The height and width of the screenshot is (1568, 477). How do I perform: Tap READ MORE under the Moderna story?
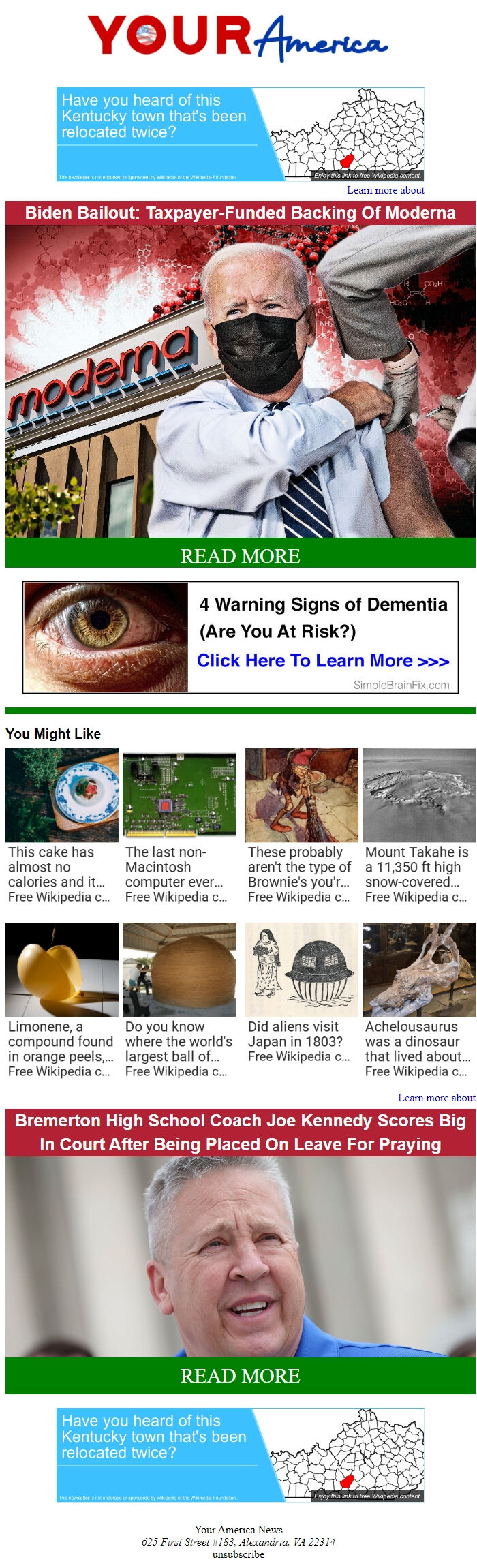[x=240, y=555]
